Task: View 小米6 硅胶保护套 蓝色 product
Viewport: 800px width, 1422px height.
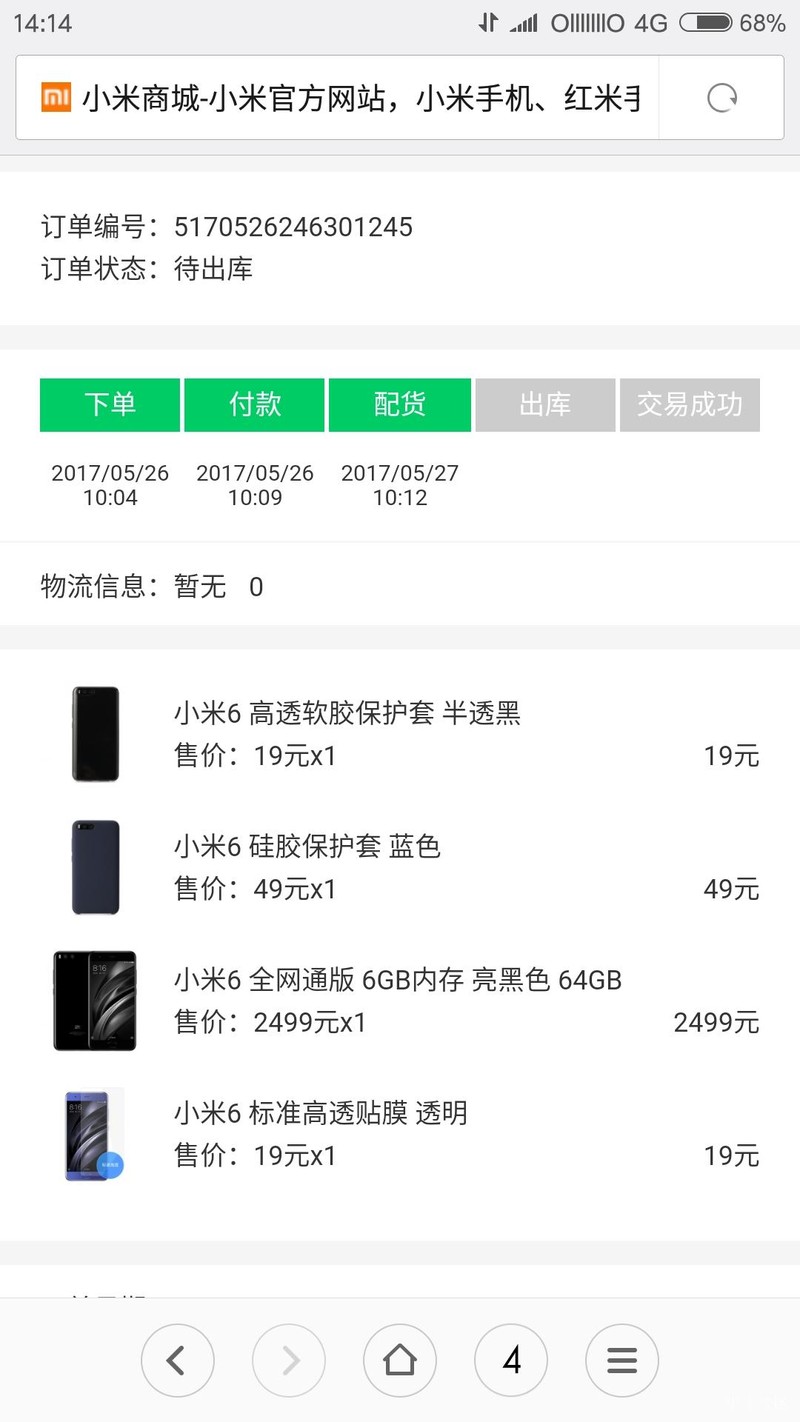Action: coord(307,847)
